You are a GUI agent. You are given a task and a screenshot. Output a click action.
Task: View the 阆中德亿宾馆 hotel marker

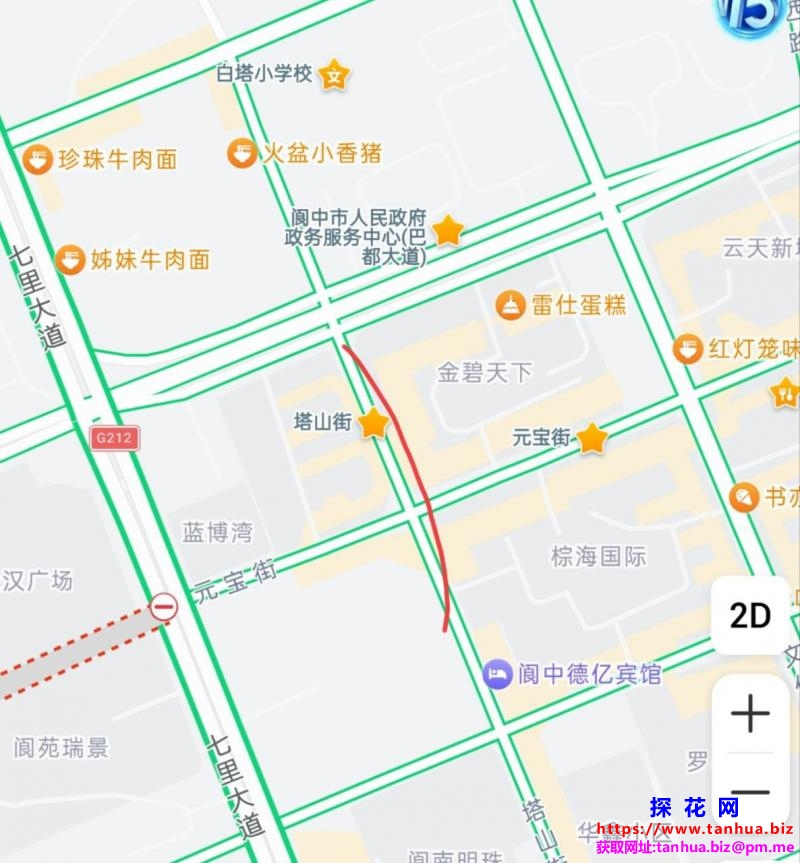point(496,673)
